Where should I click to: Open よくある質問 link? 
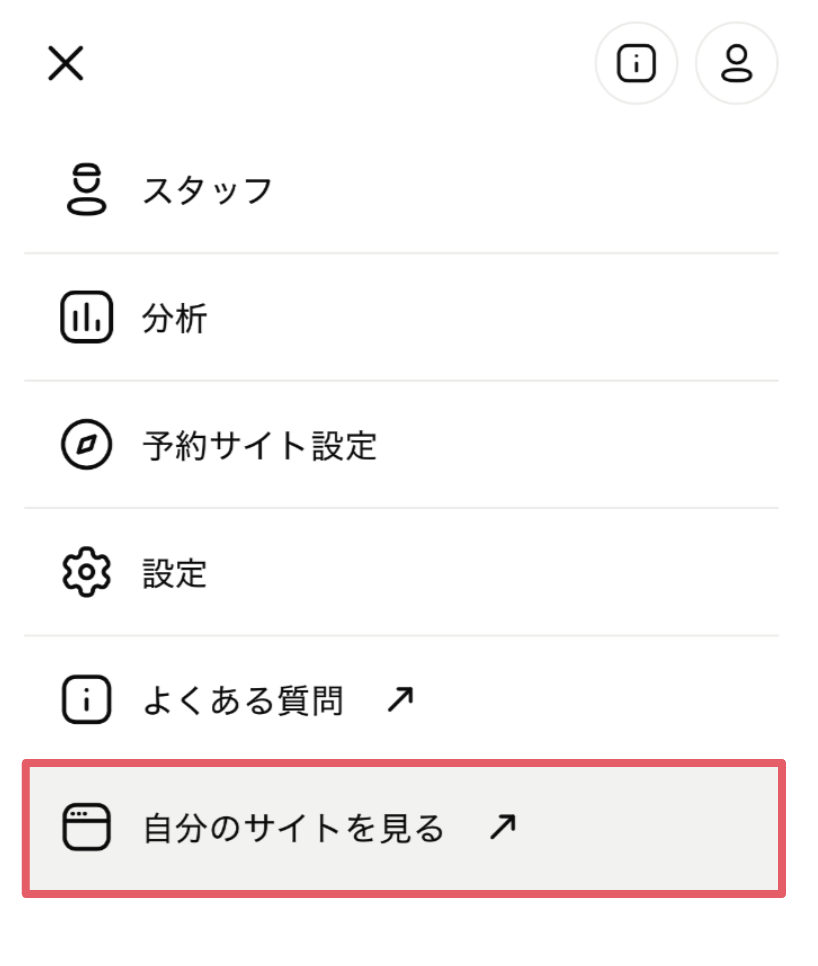coord(243,701)
